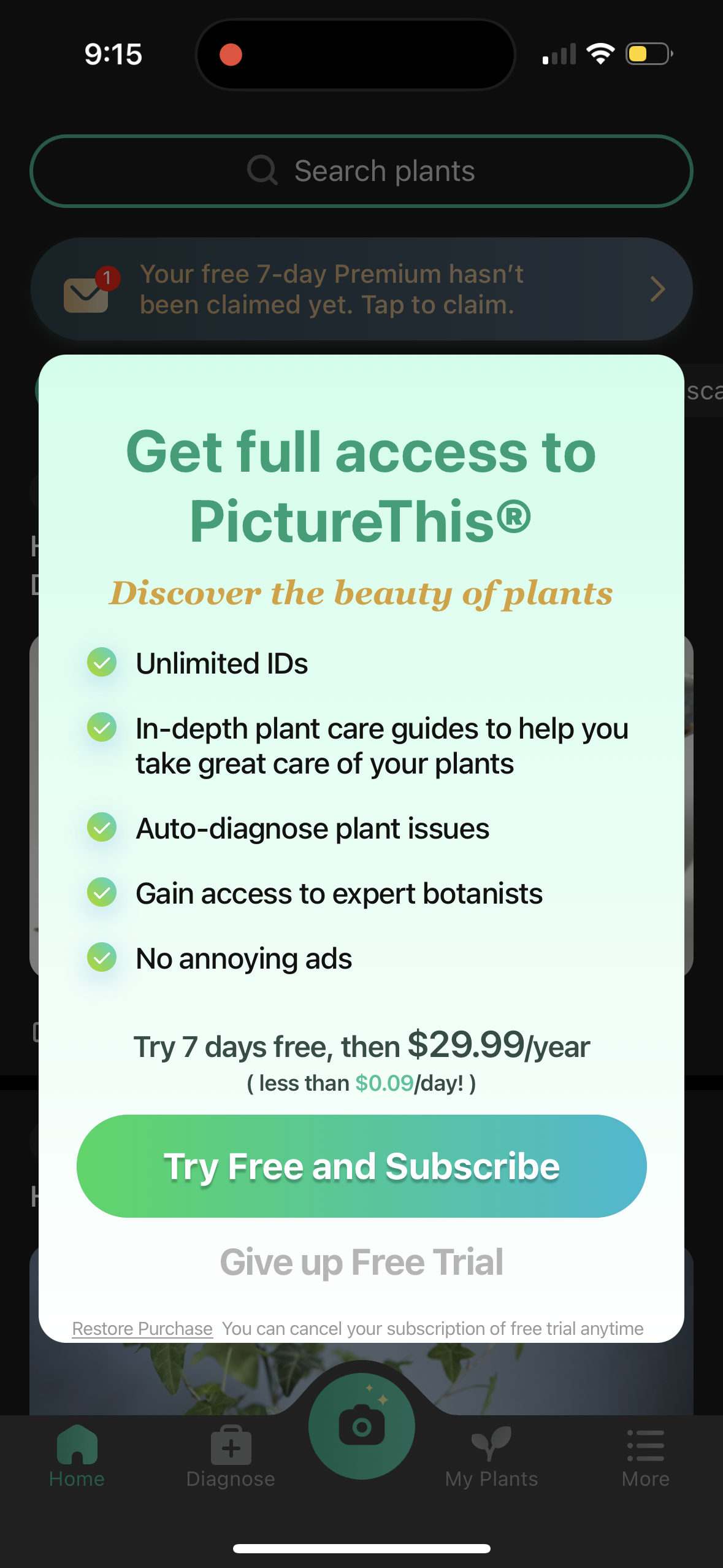Open the More menu icon
This screenshot has width=723, height=1568.
pos(645,1447)
